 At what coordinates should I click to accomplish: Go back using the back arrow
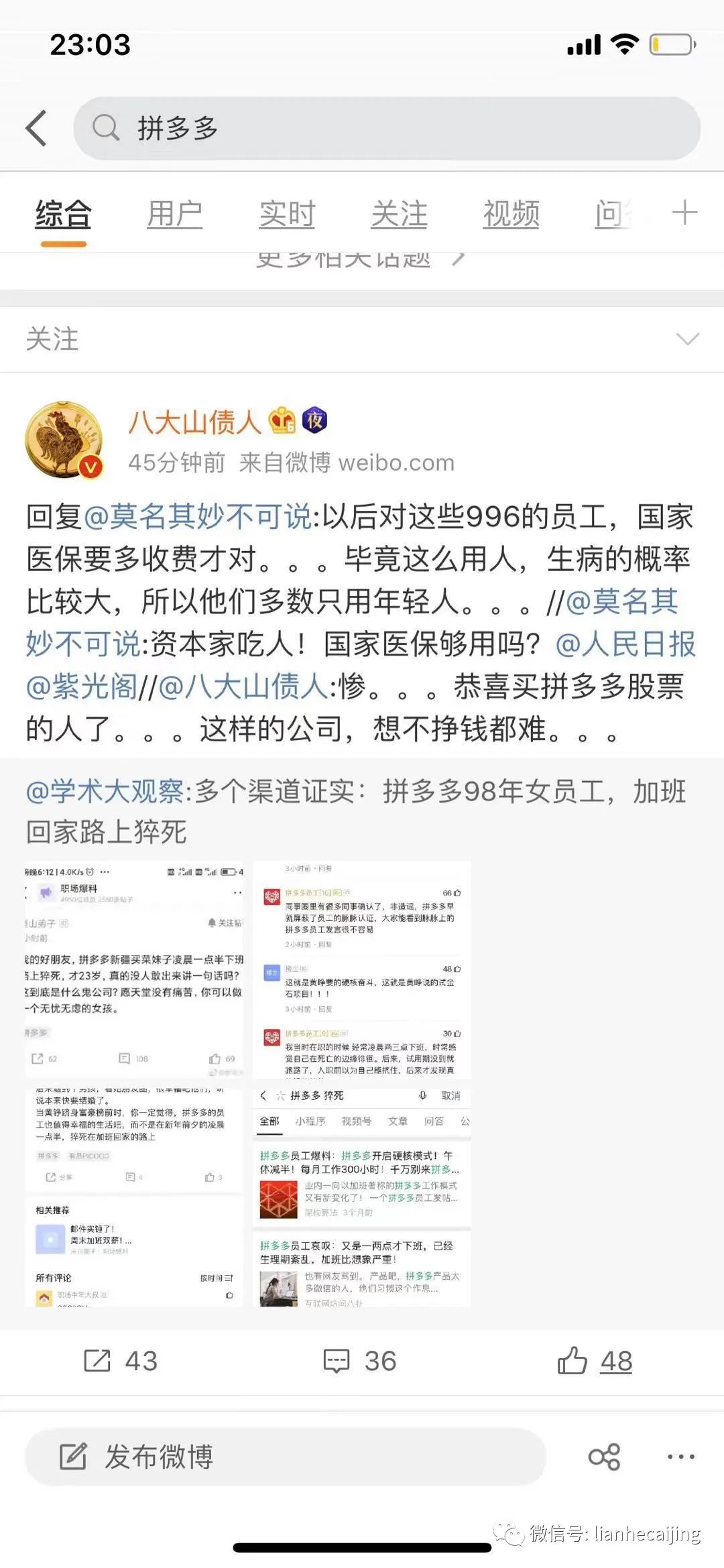click(x=36, y=127)
